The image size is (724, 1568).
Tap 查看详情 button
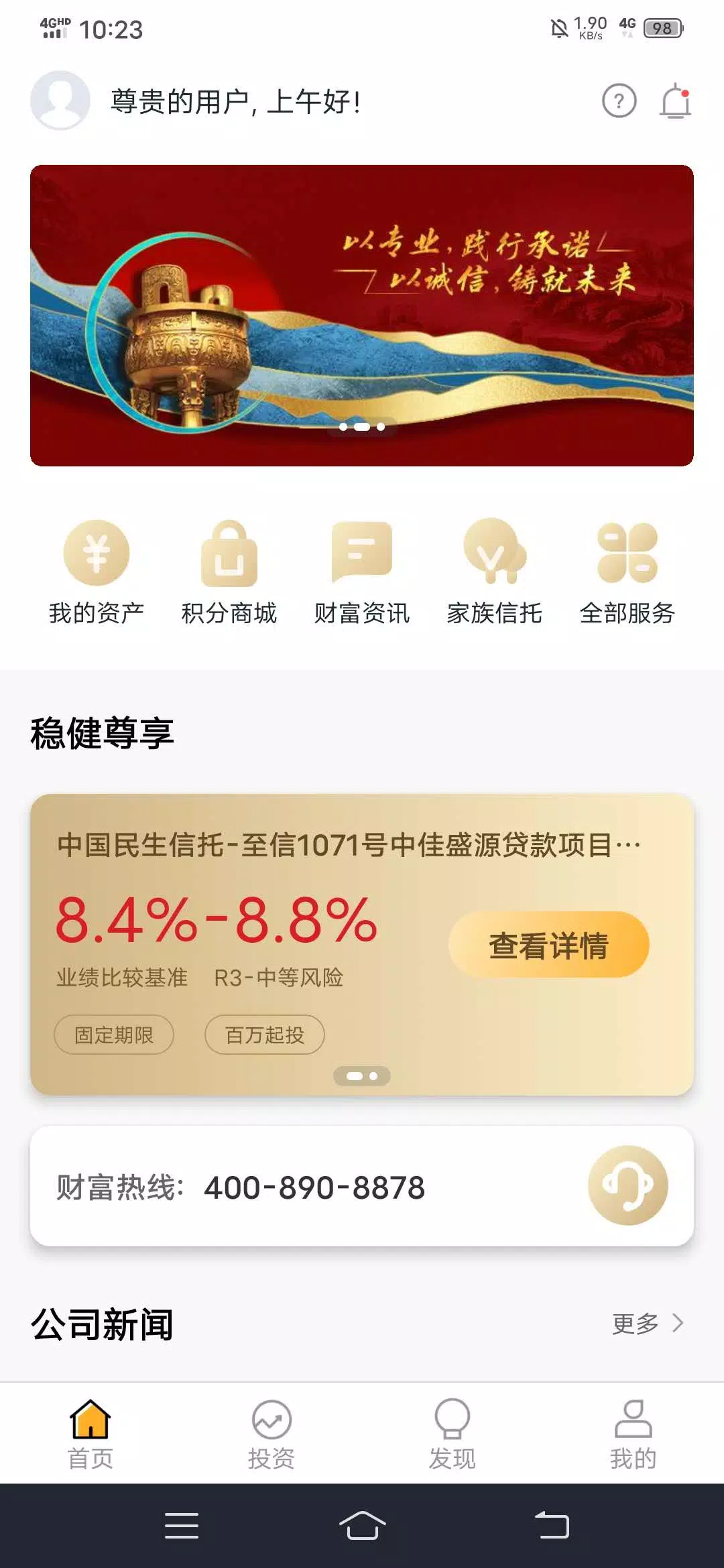[548, 945]
